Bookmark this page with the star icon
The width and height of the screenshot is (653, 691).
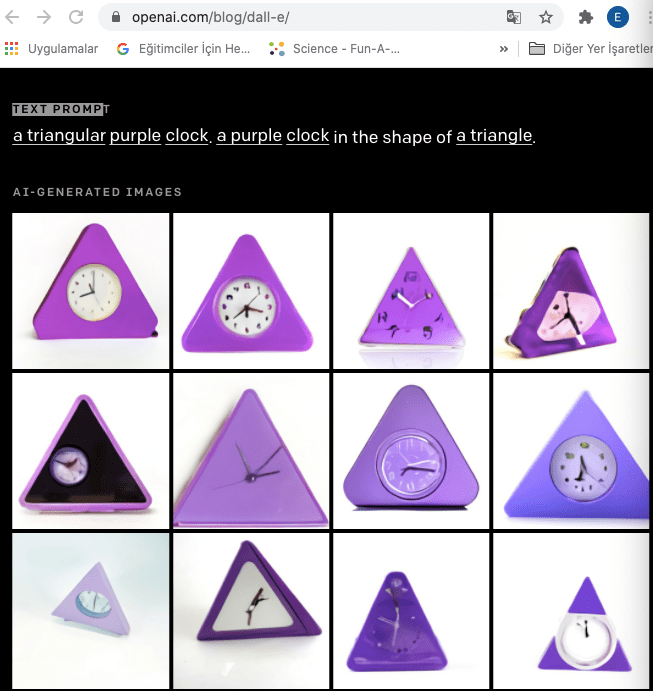[545, 17]
